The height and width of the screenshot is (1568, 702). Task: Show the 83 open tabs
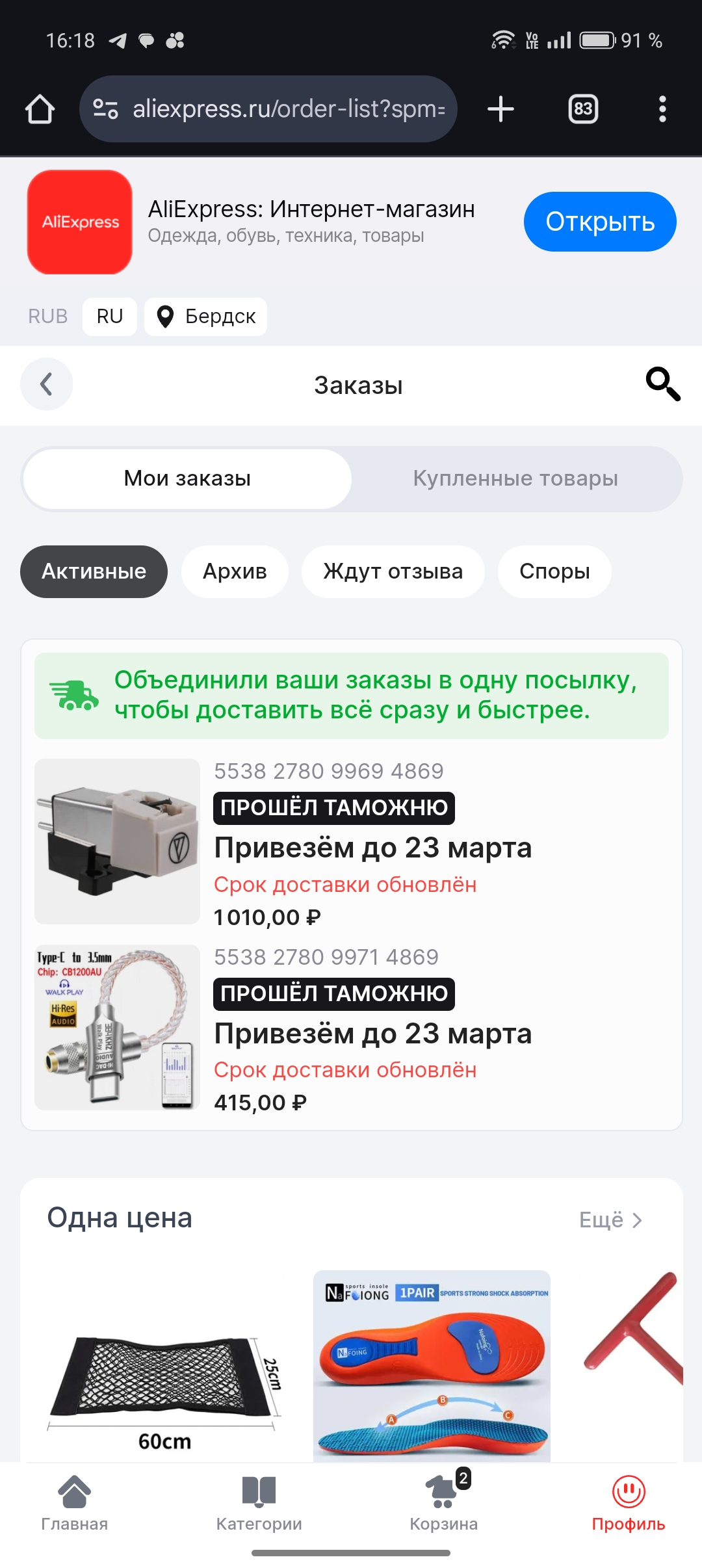pyautogui.click(x=583, y=109)
